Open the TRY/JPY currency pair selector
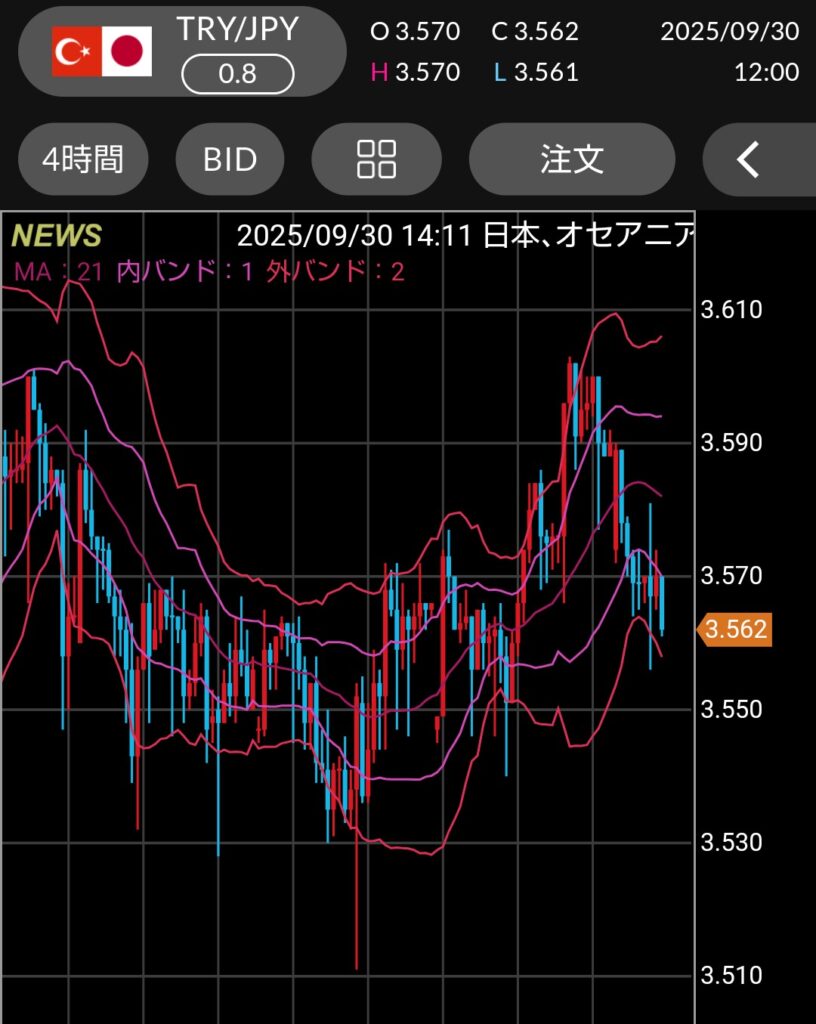This screenshot has height=1024, width=816. point(182,50)
